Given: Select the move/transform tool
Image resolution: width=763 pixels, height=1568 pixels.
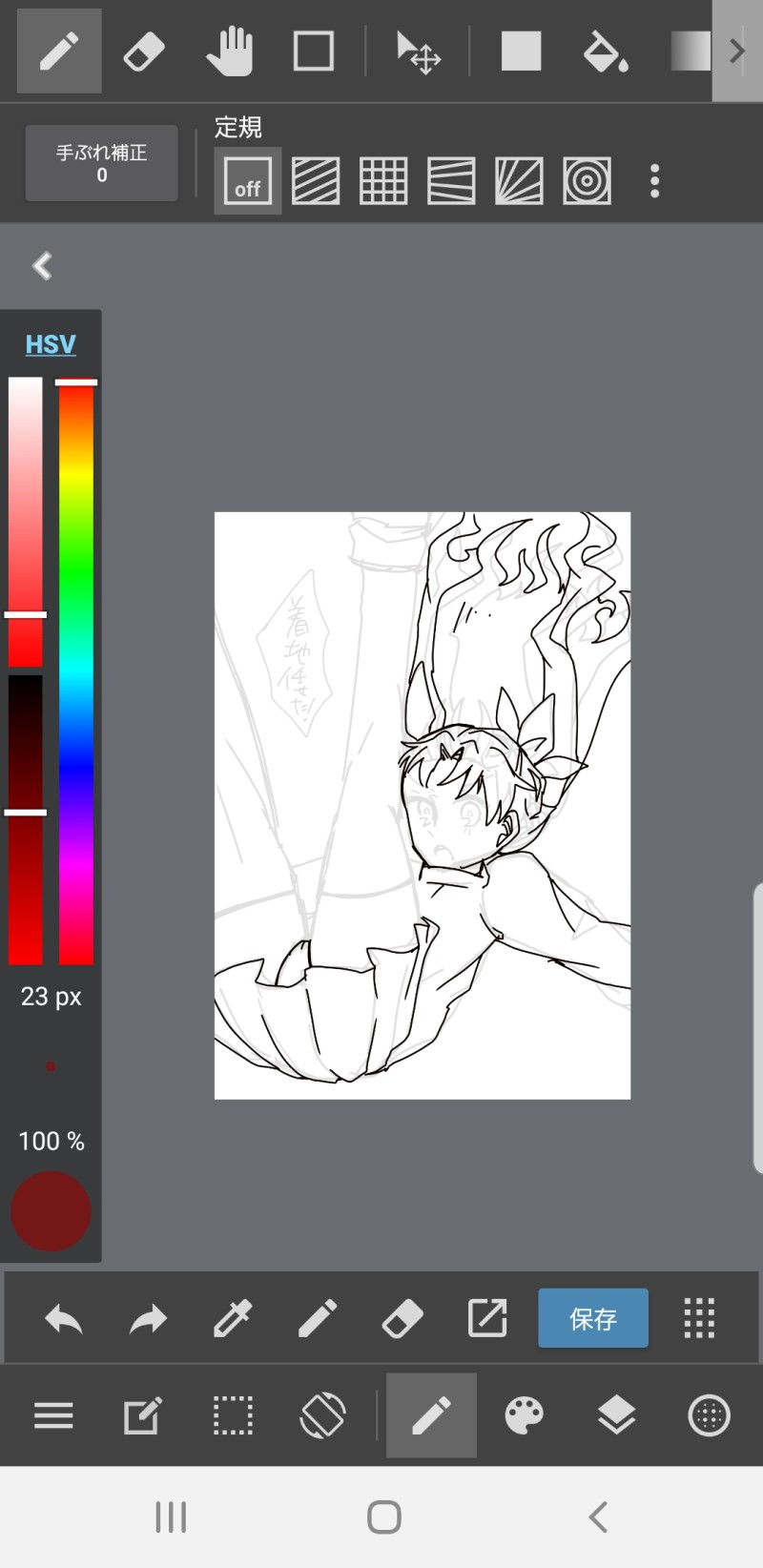Looking at the screenshot, I should 418,51.
